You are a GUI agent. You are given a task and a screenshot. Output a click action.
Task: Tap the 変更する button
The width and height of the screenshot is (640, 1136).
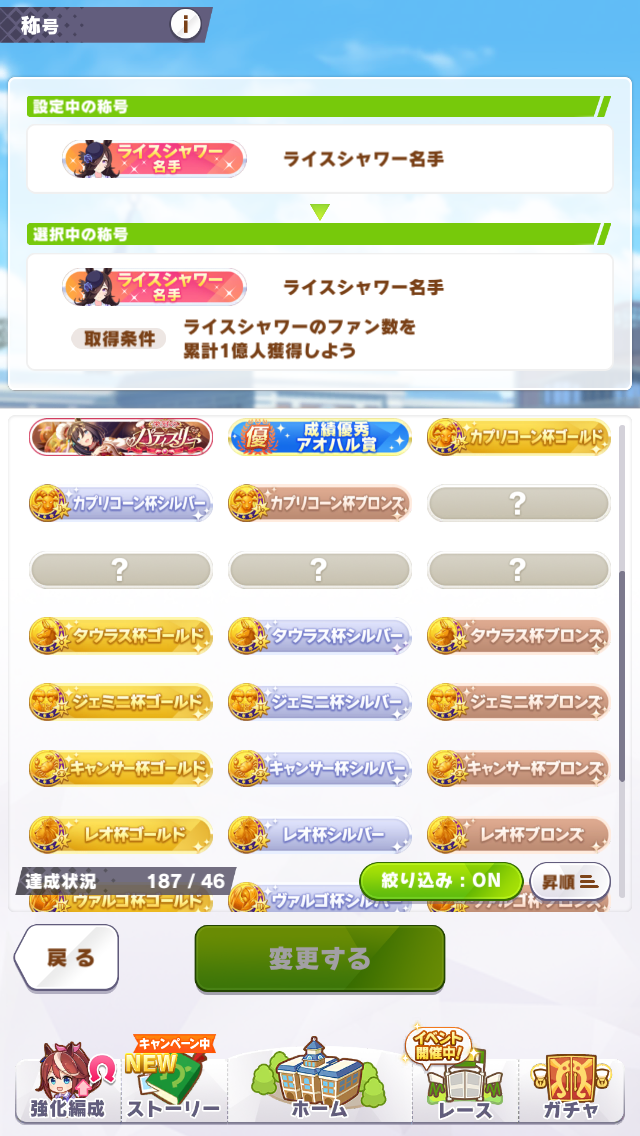[319, 958]
